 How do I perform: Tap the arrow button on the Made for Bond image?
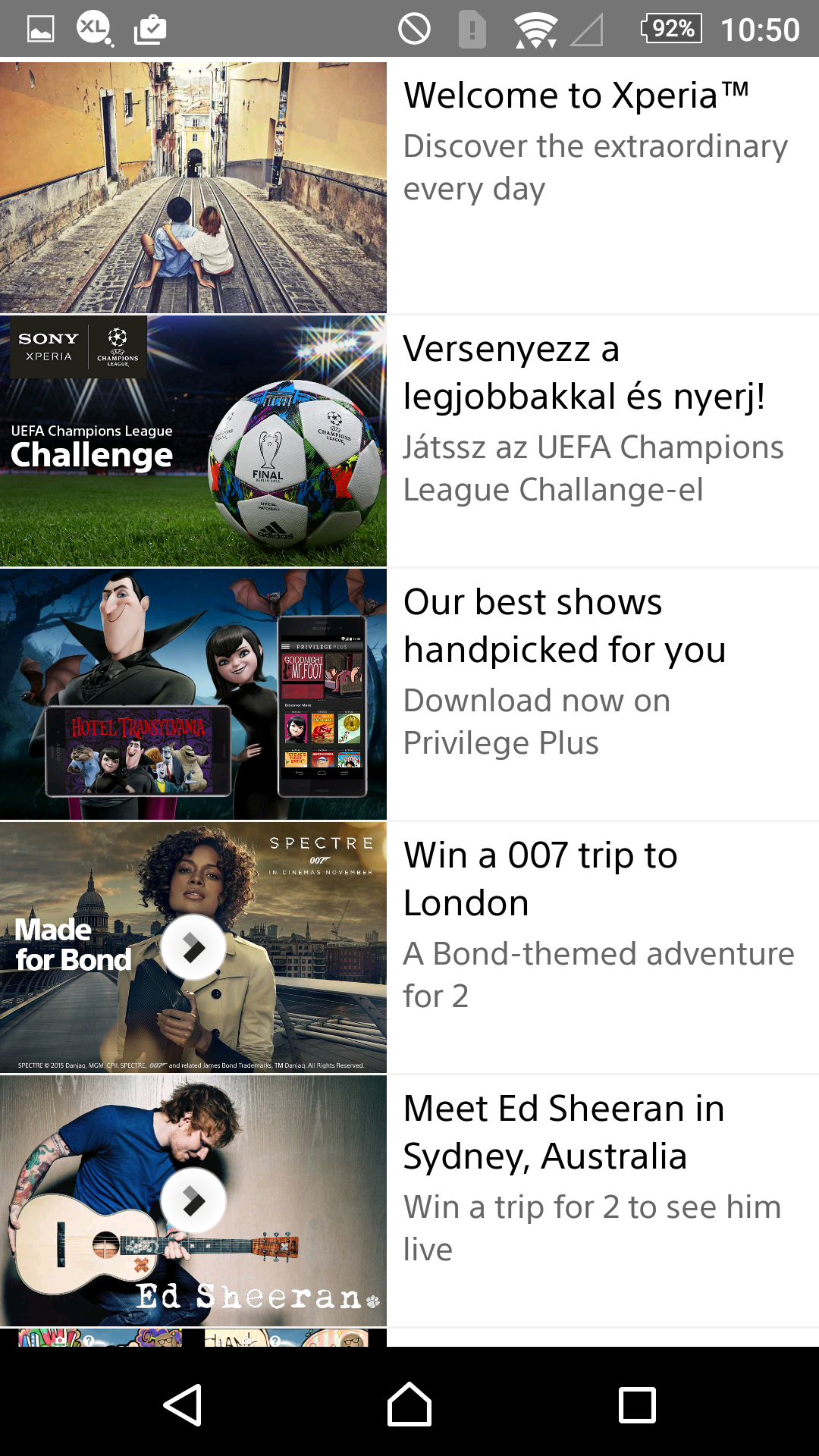point(193,947)
